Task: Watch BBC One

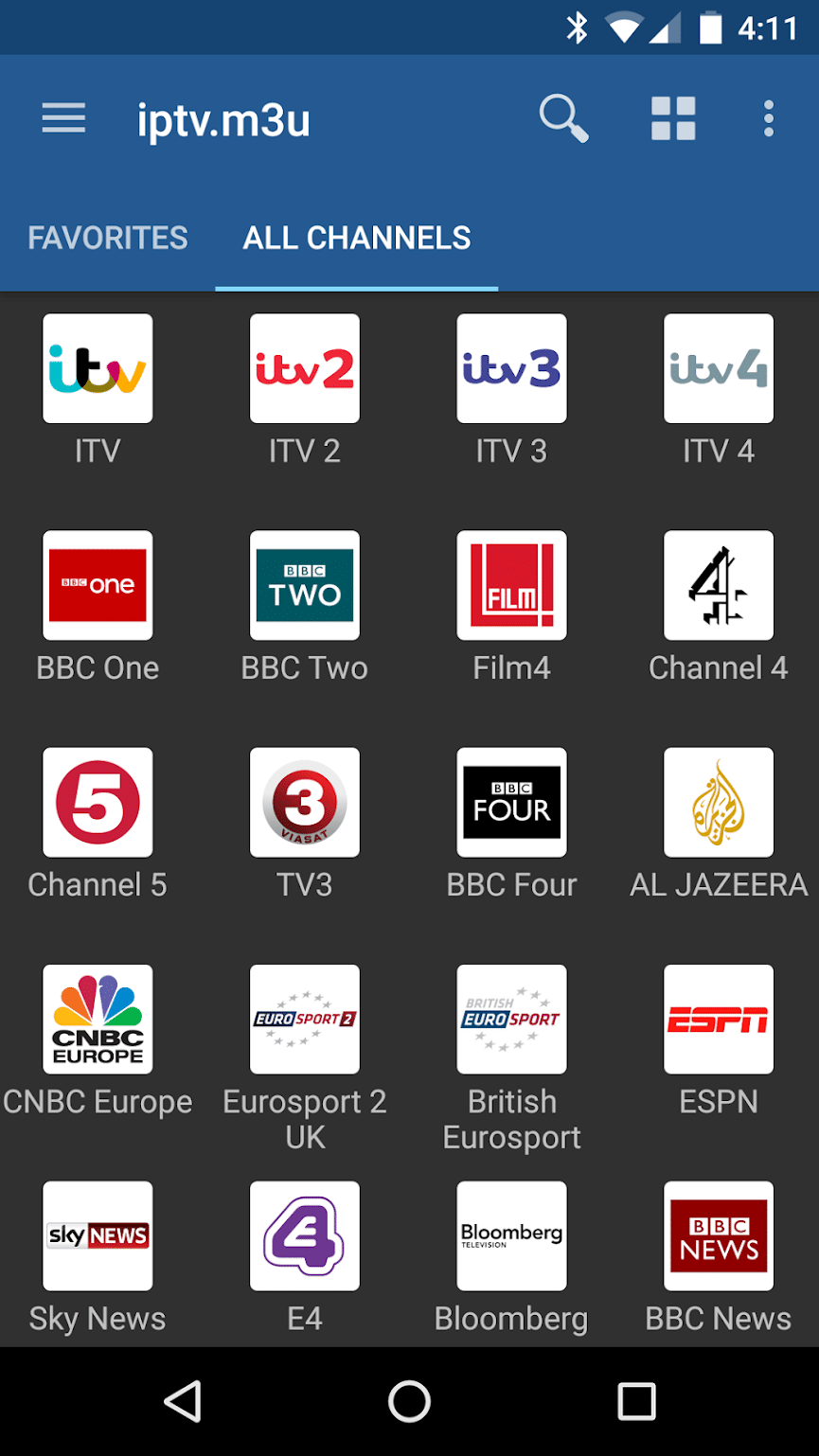Action: (98, 586)
